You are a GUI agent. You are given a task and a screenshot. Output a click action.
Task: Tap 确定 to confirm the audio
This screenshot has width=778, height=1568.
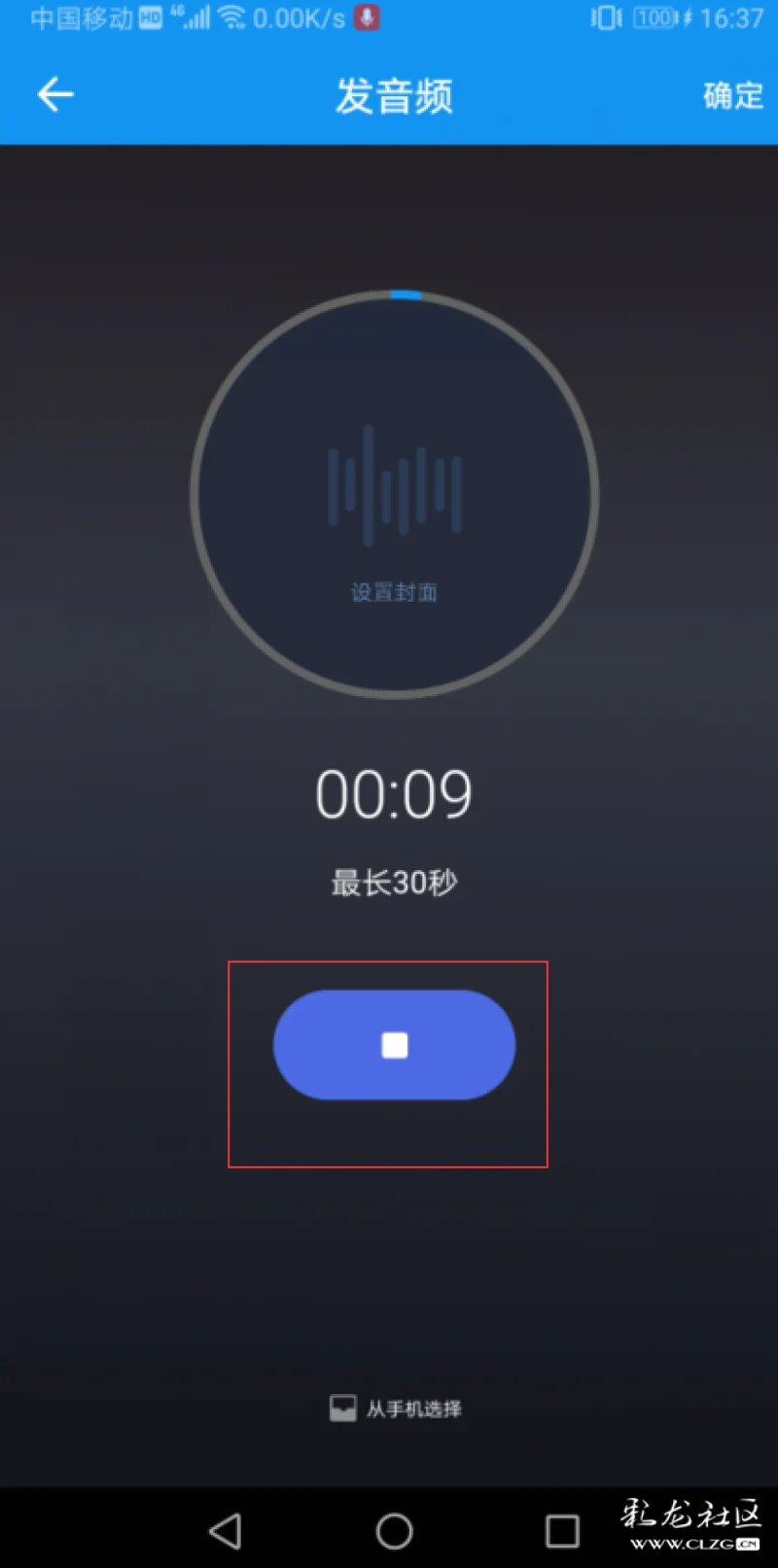pyautogui.click(x=733, y=95)
